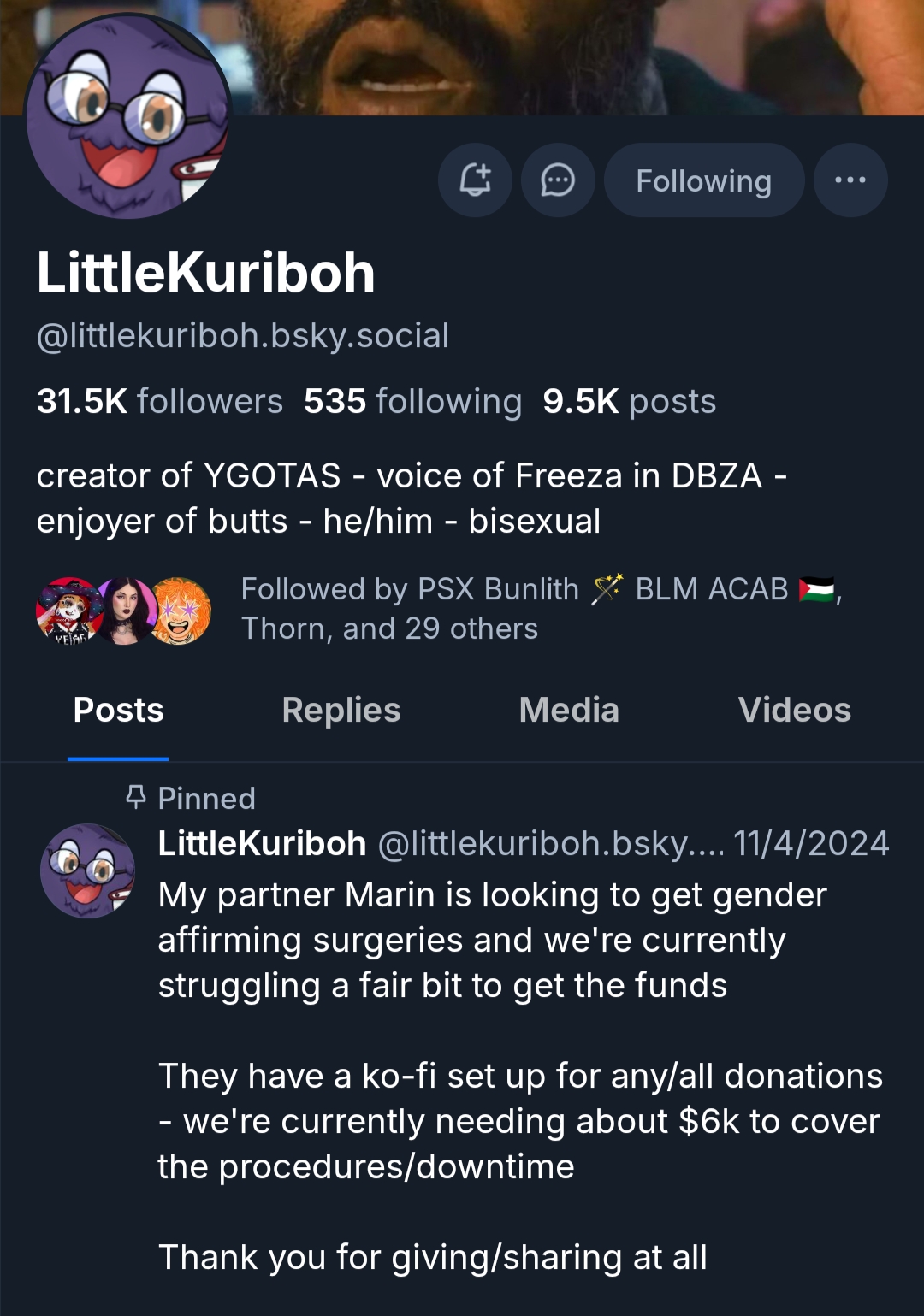
Task: View the 31.5K followers list
Action: tap(160, 401)
